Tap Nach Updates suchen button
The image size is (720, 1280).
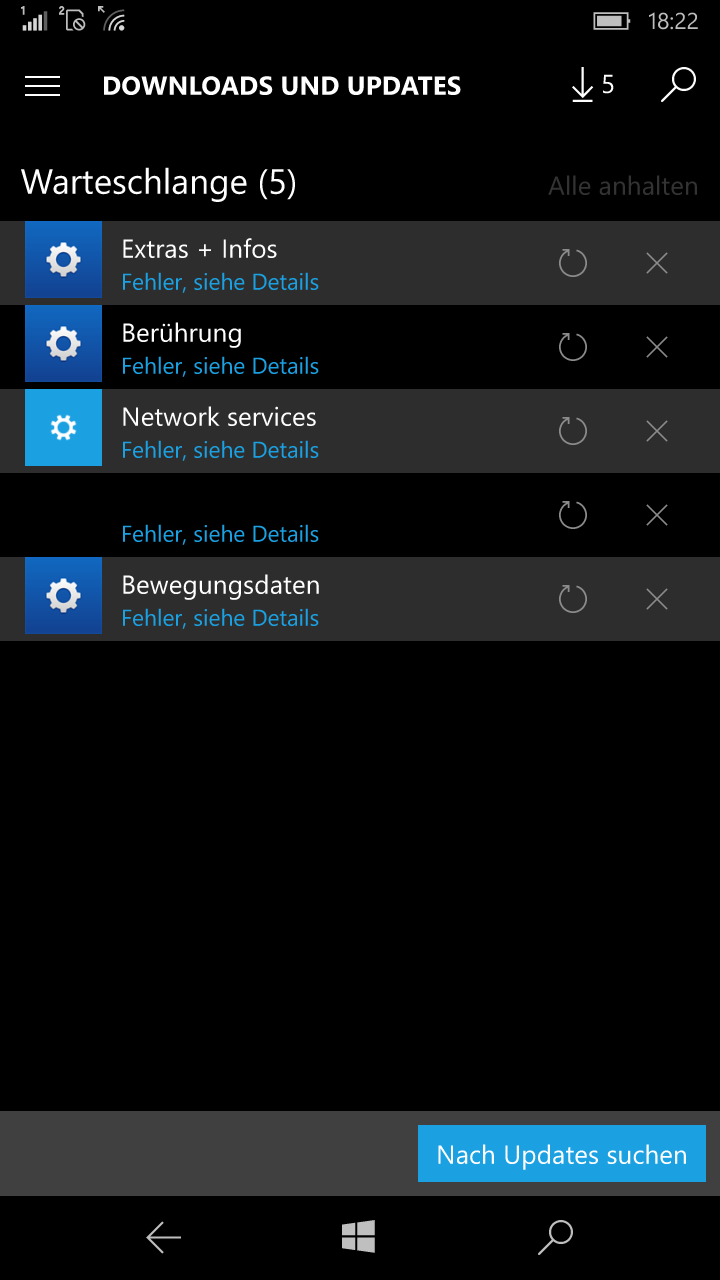click(x=562, y=1154)
